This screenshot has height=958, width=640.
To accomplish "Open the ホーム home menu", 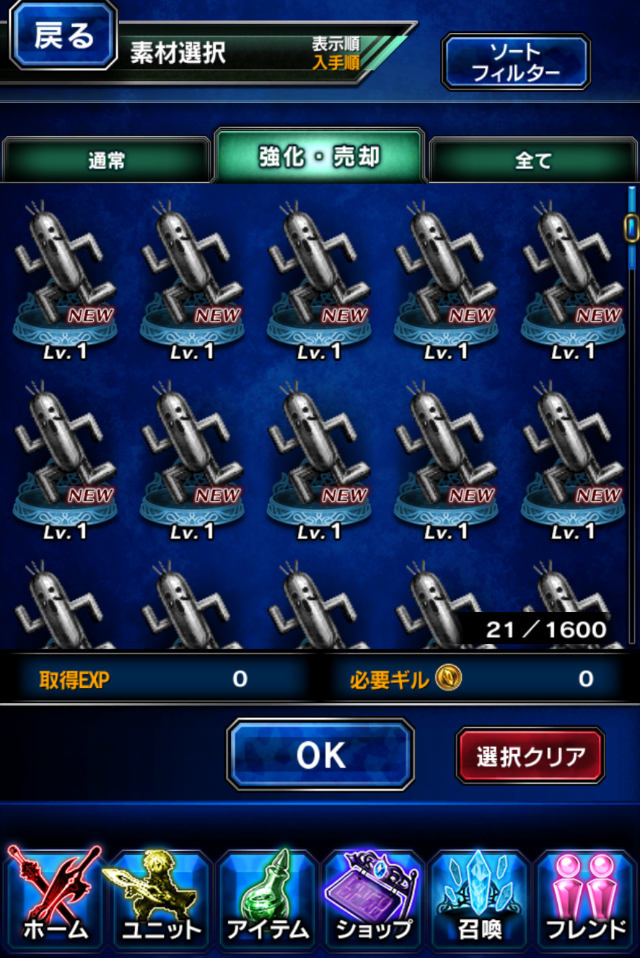I will coord(55,897).
